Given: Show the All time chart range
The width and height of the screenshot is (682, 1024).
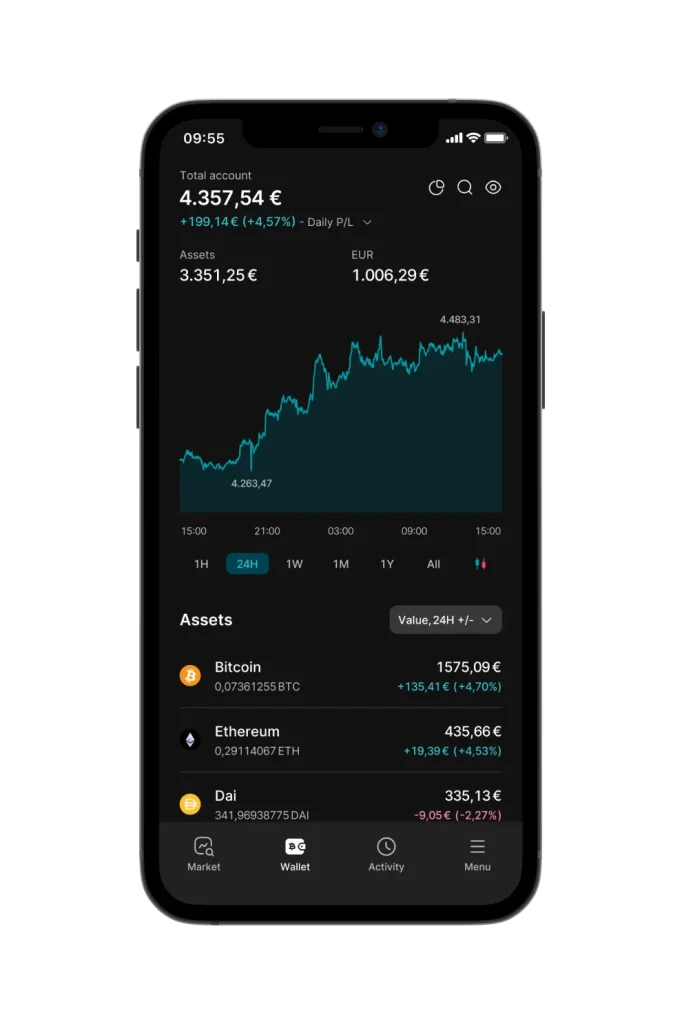Looking at the screenshot, I should pos(433,564).
